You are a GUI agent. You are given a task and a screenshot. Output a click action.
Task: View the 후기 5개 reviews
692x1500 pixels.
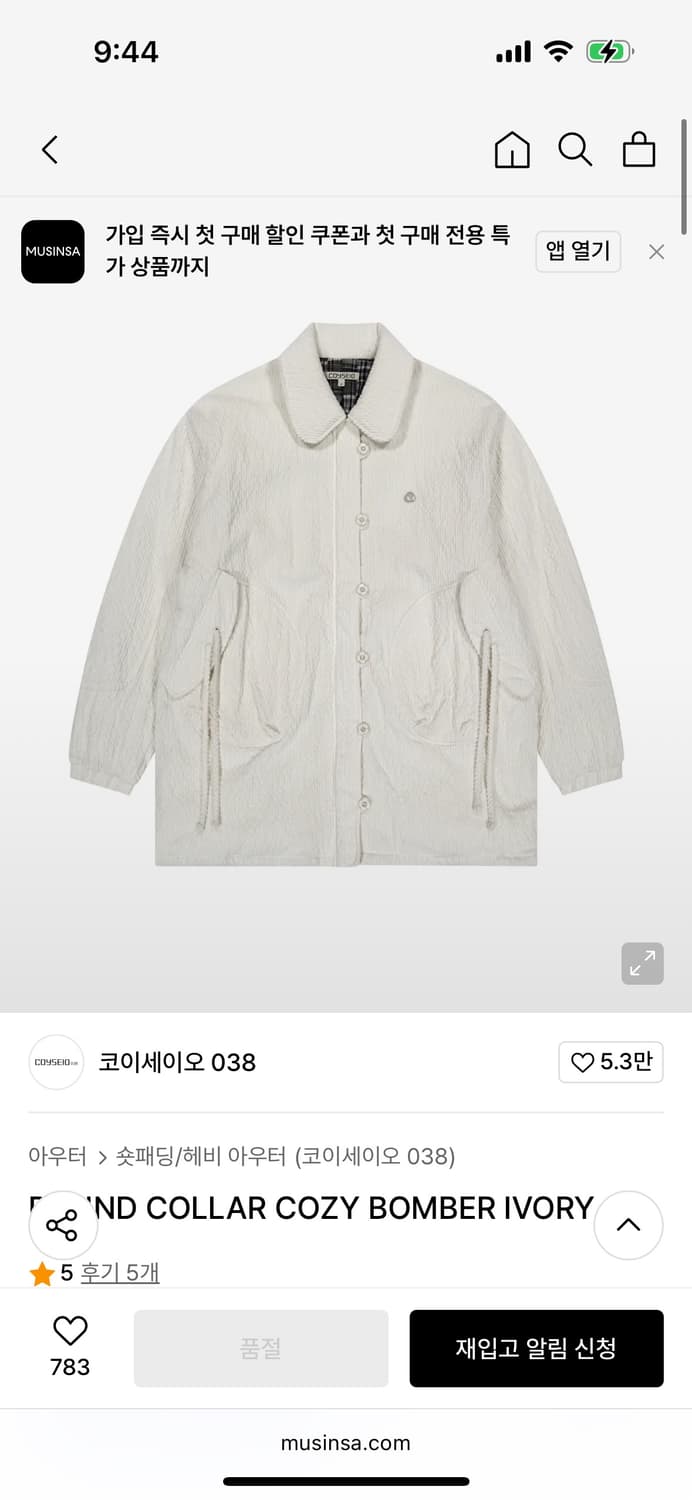[x=120, y=1273]
